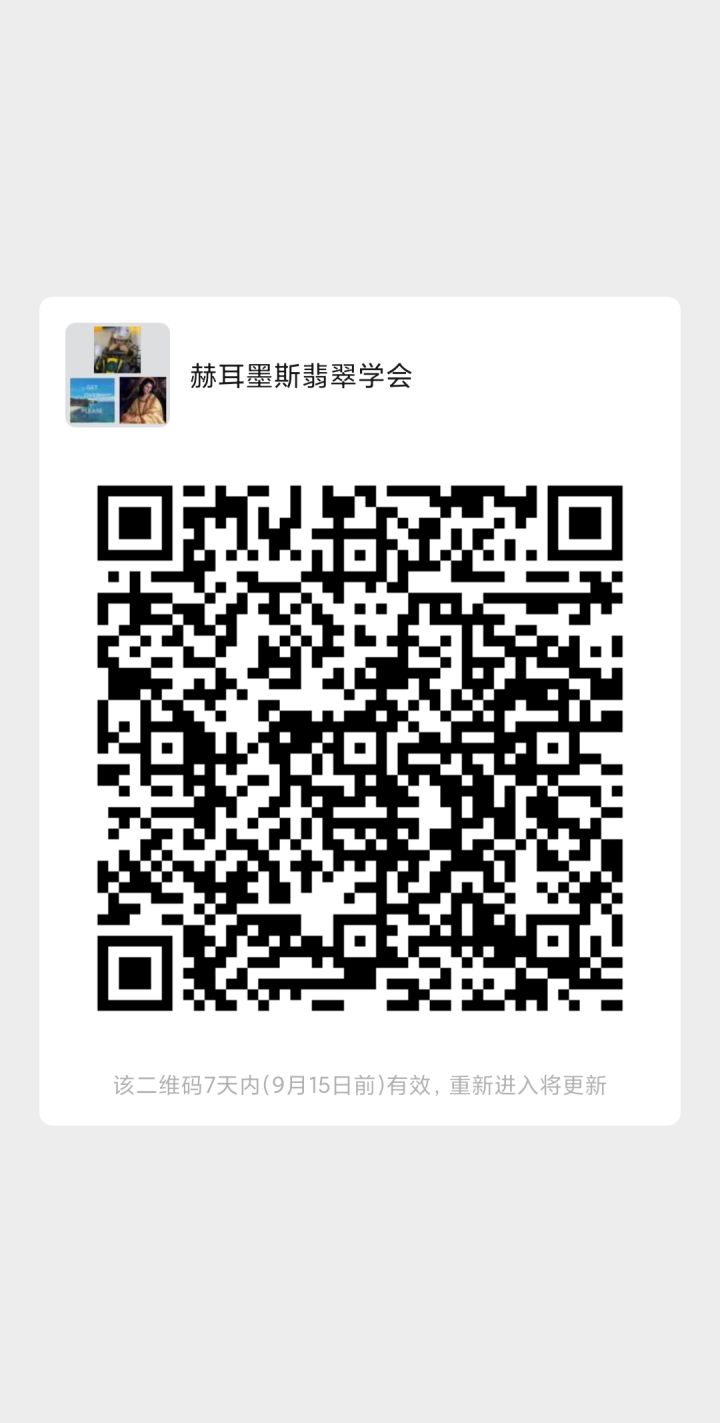Open the group avatar thumbnail
720x1423 pixels.
119,374
